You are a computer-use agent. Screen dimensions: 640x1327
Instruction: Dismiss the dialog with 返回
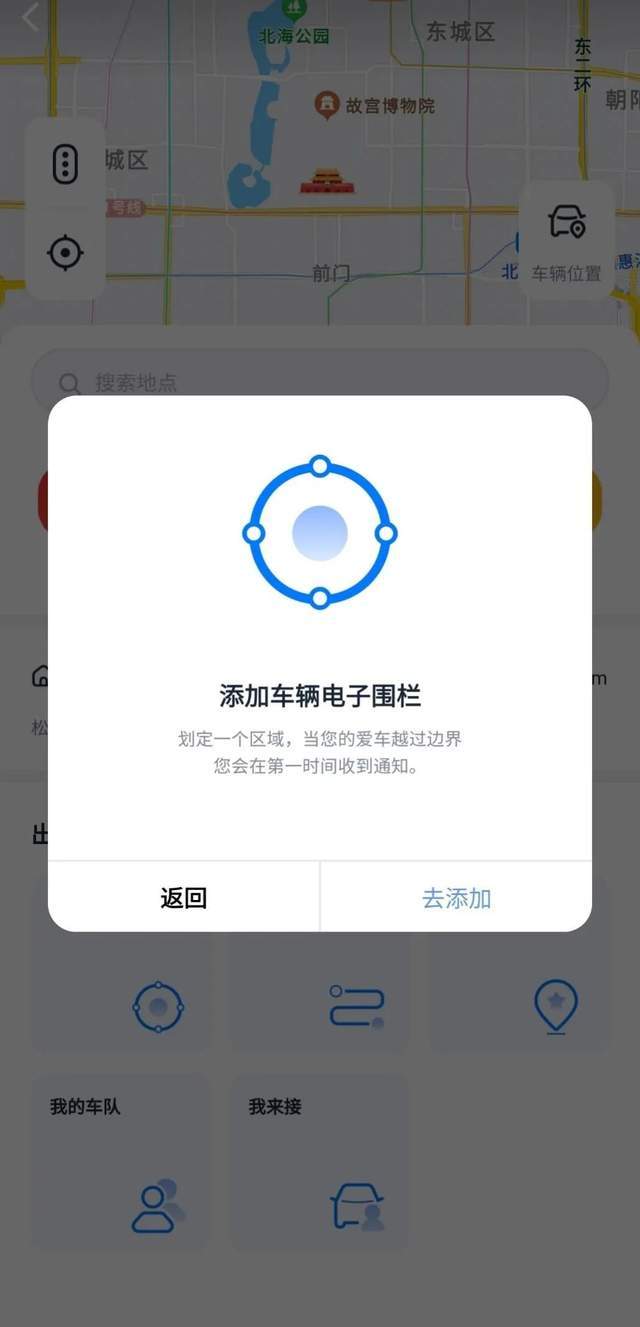coord(184,897)
